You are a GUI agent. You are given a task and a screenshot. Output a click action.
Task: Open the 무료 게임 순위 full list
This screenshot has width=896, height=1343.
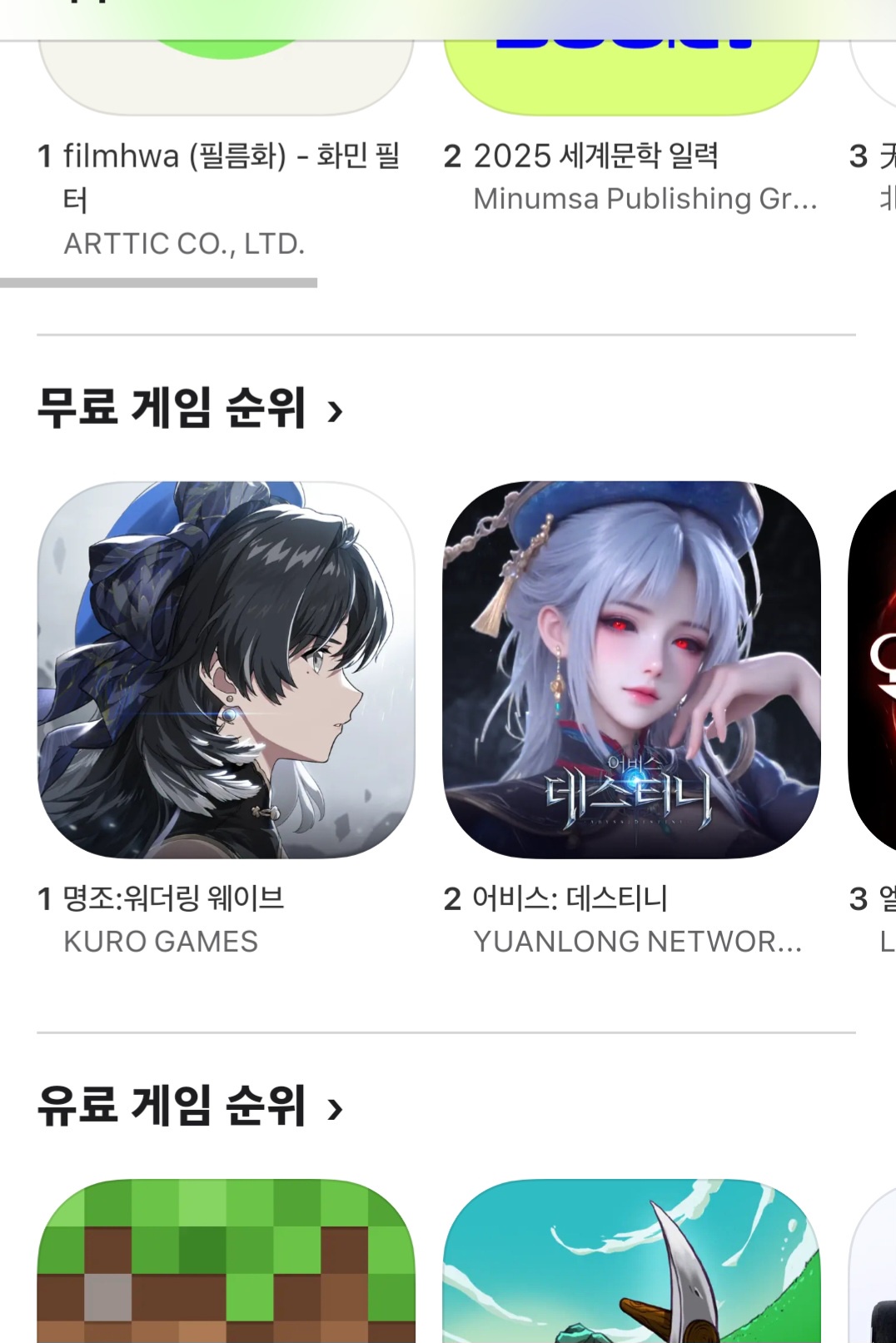pyautogui.click(x=190, y=408)
